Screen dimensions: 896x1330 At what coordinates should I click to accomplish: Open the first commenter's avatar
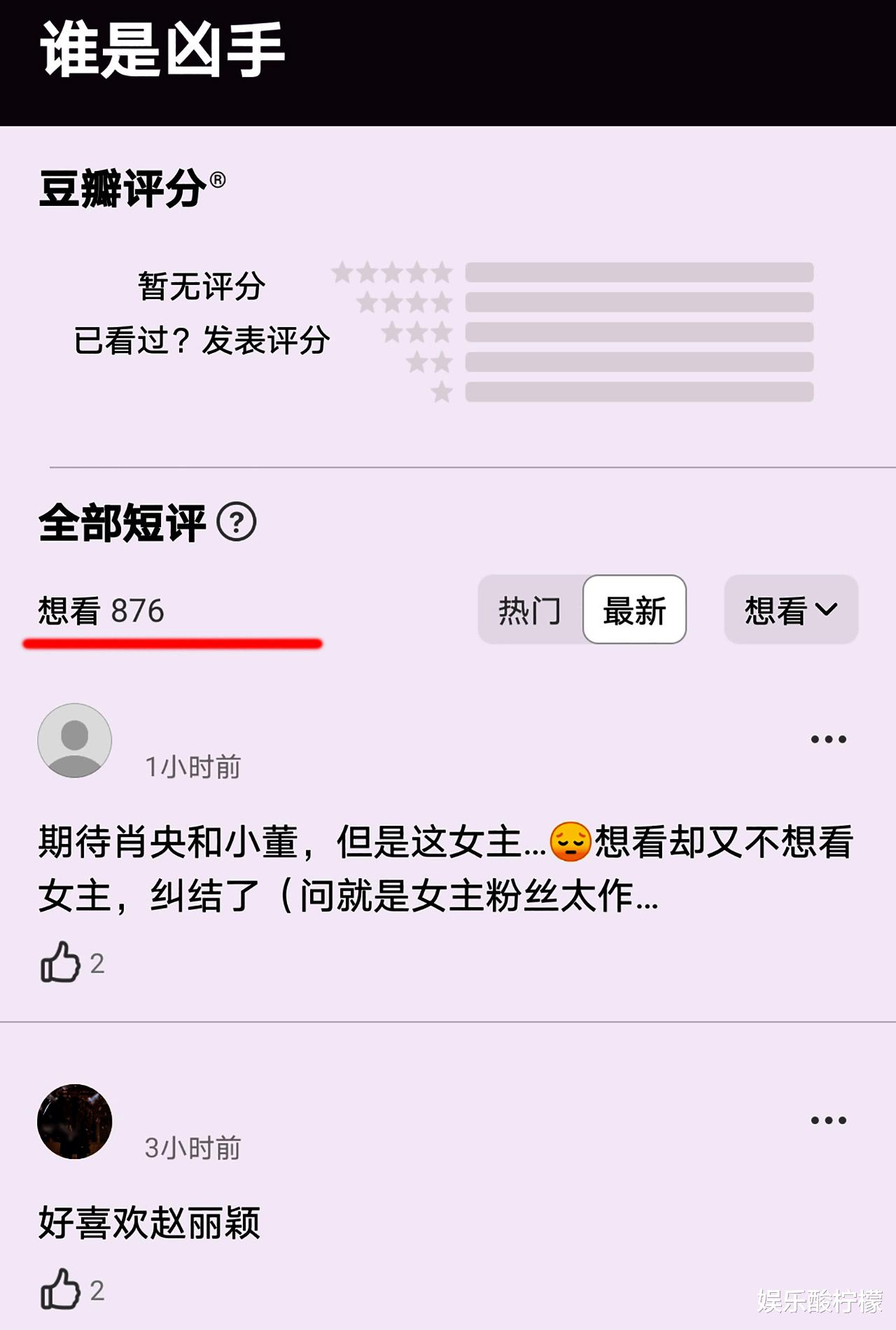point(73,741)
